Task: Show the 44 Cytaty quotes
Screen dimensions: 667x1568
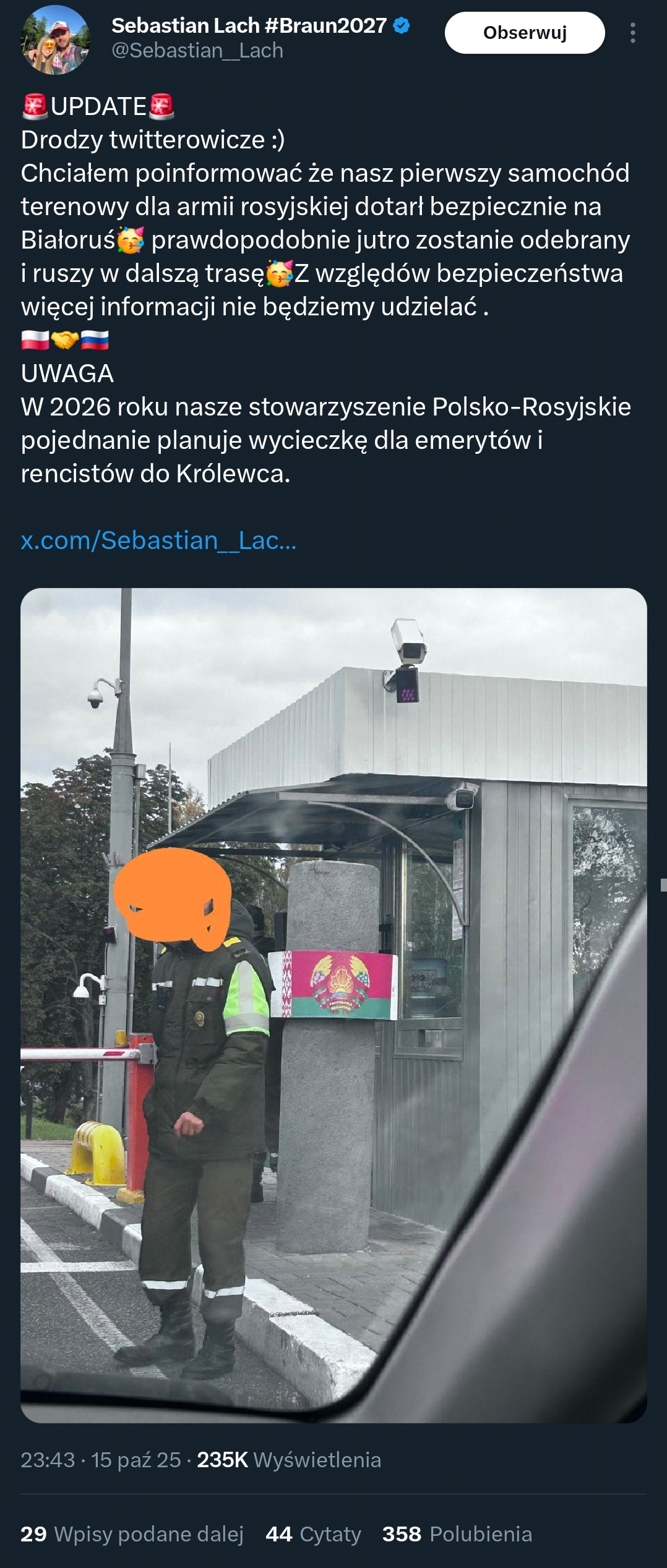Action: pyautogui.click(x=313, y=1534)
